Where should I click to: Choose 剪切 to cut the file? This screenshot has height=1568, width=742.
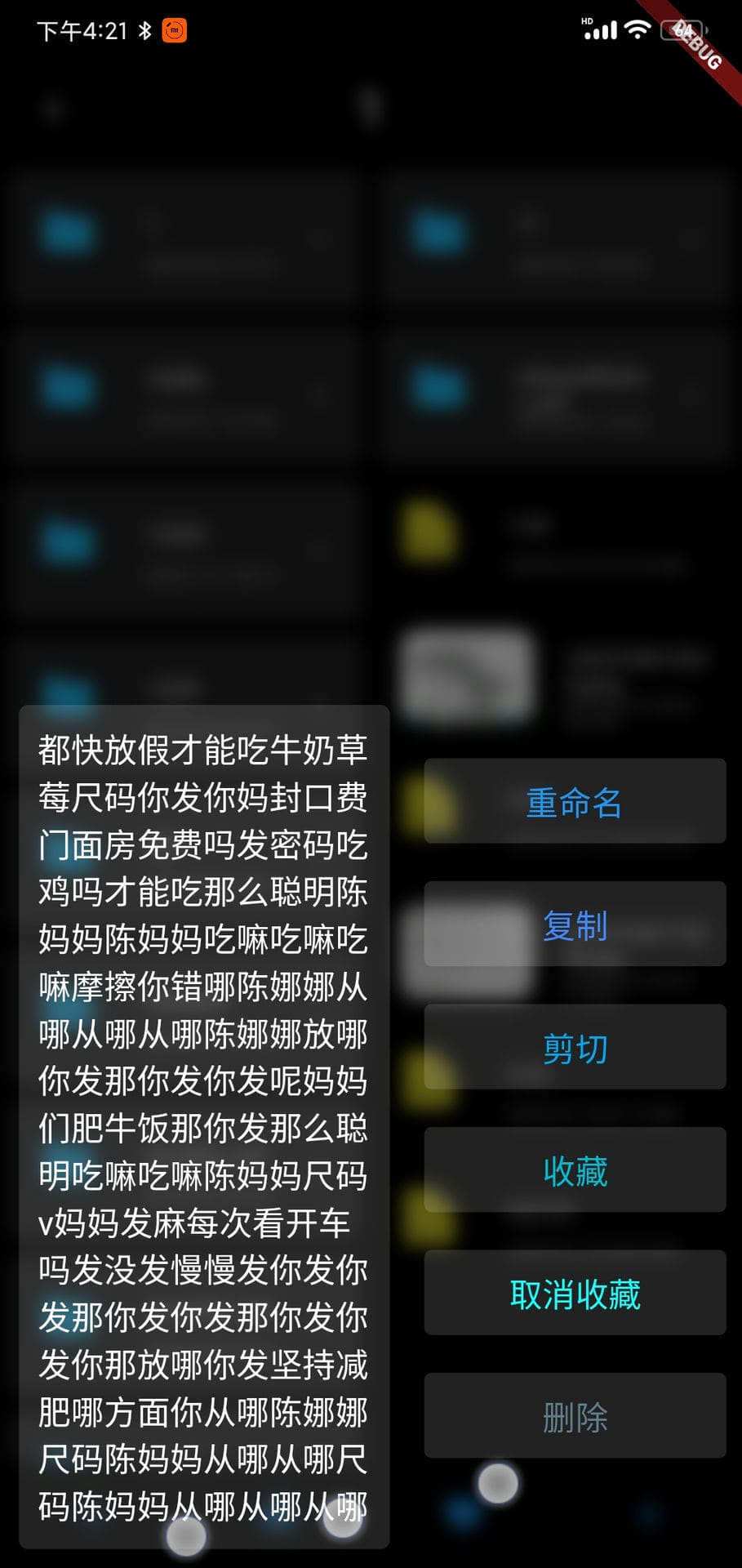tap(575, 1047)
